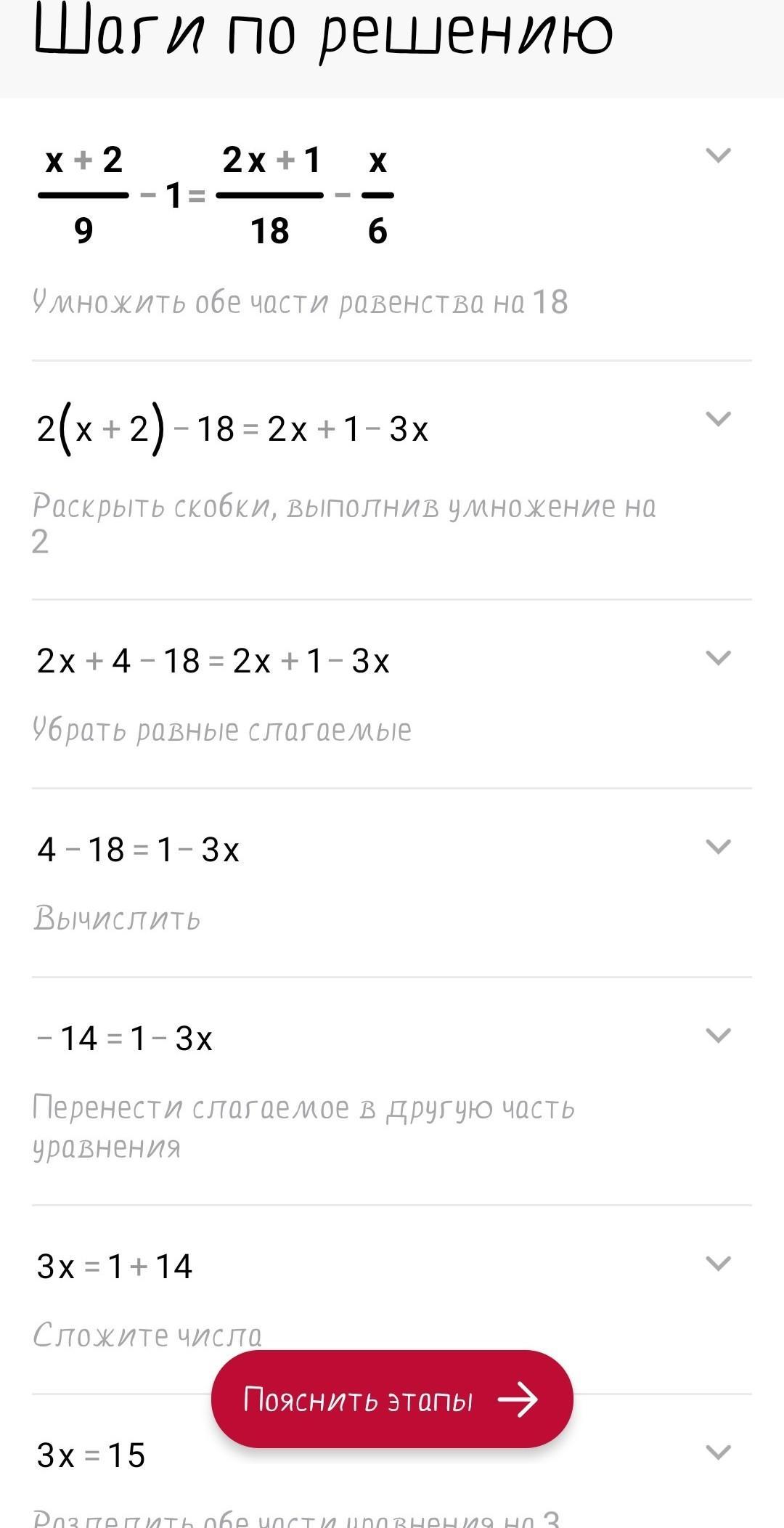Screen dimensions: 784x1528
Task: Expand the −14 = 1 − 3x step
Action: click(x=718, y=1036)
